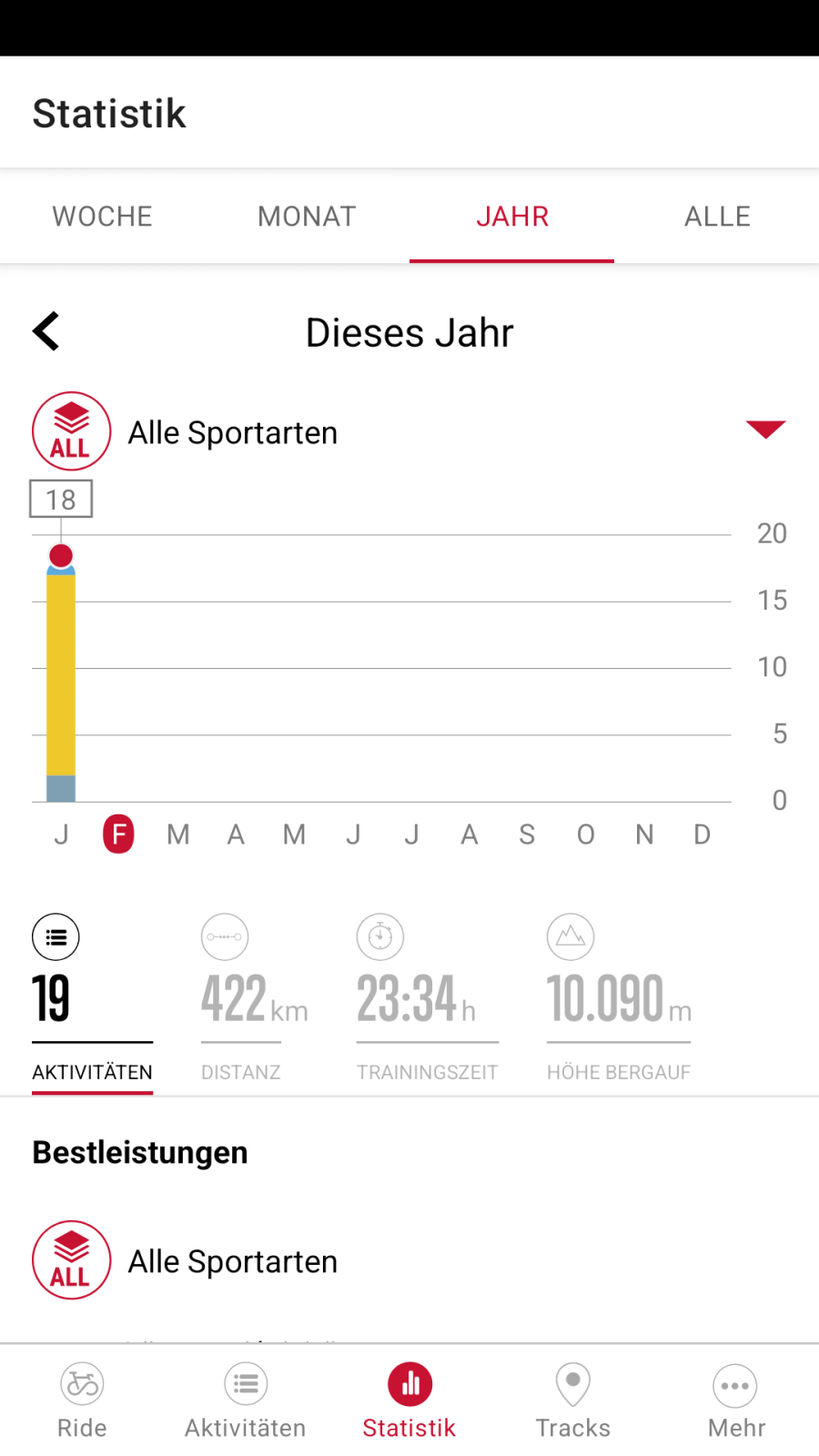The height and width of the screenshot is (1456, 819).
Task: Select the highlighted F month in chart
Action: [x=118, y=834]
